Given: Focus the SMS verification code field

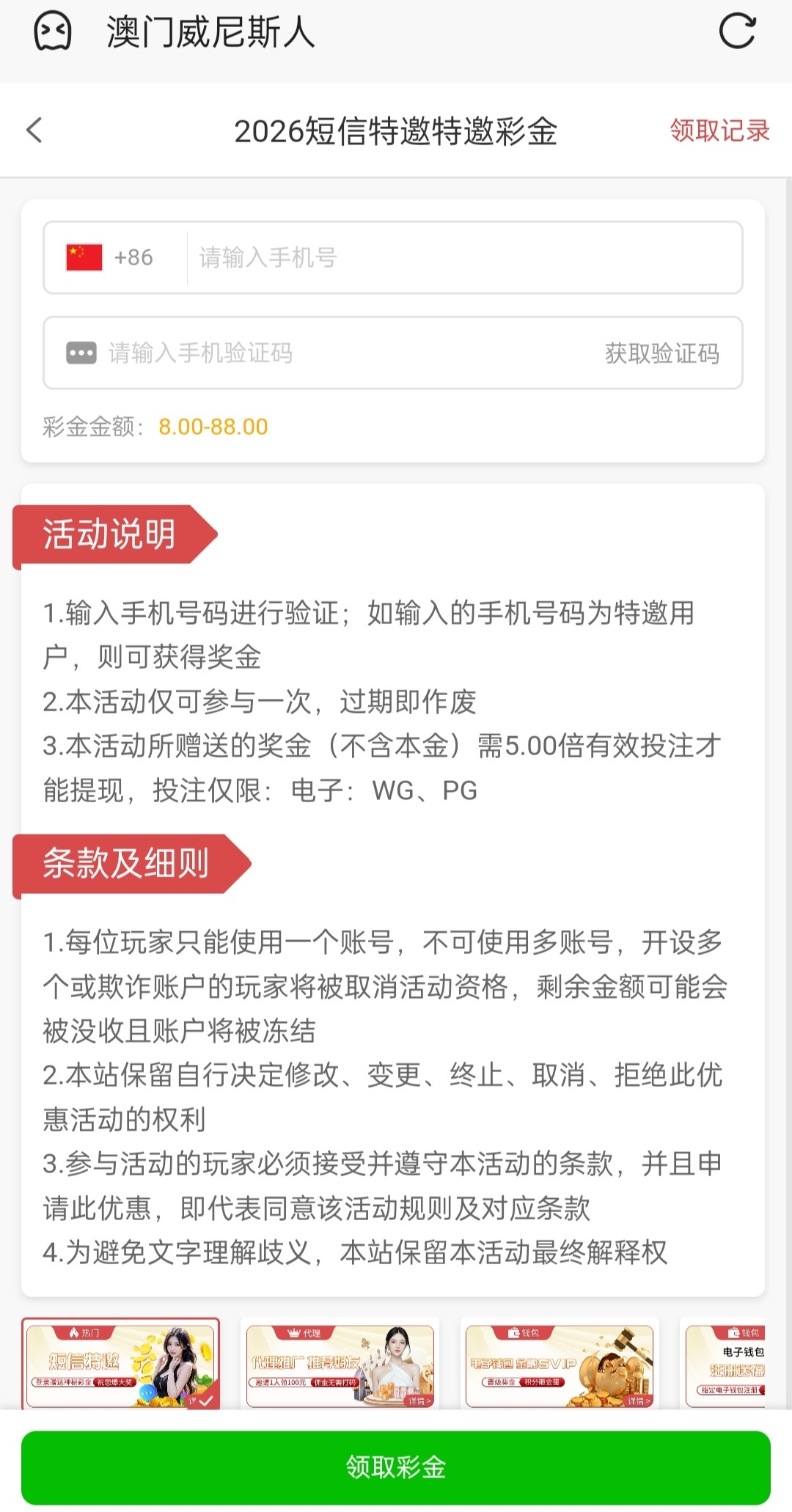Looking at the screenshot, I should coord(330,353).
